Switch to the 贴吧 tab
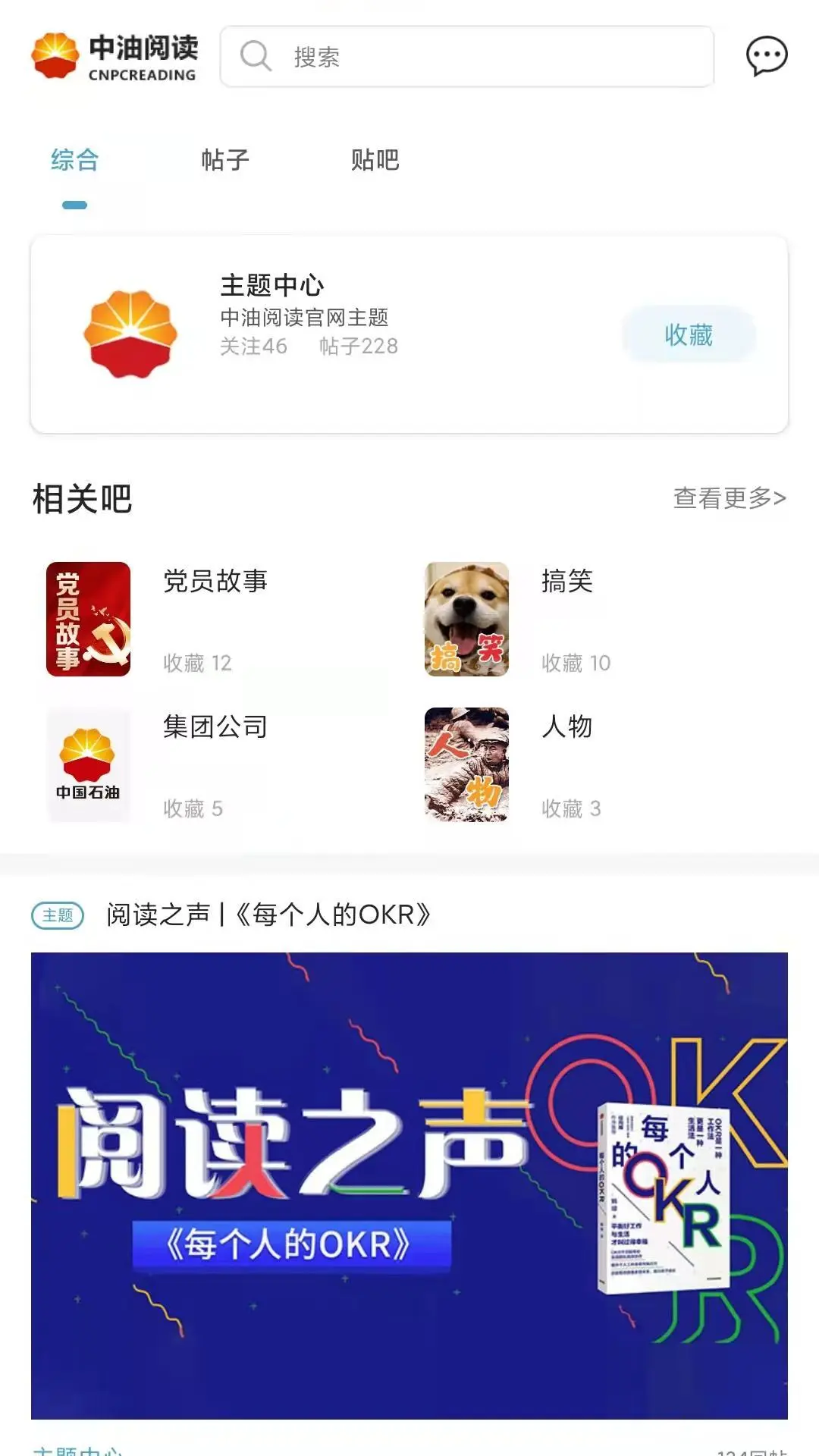Viewport: 819px width, 1456px height. coord(375,160)
